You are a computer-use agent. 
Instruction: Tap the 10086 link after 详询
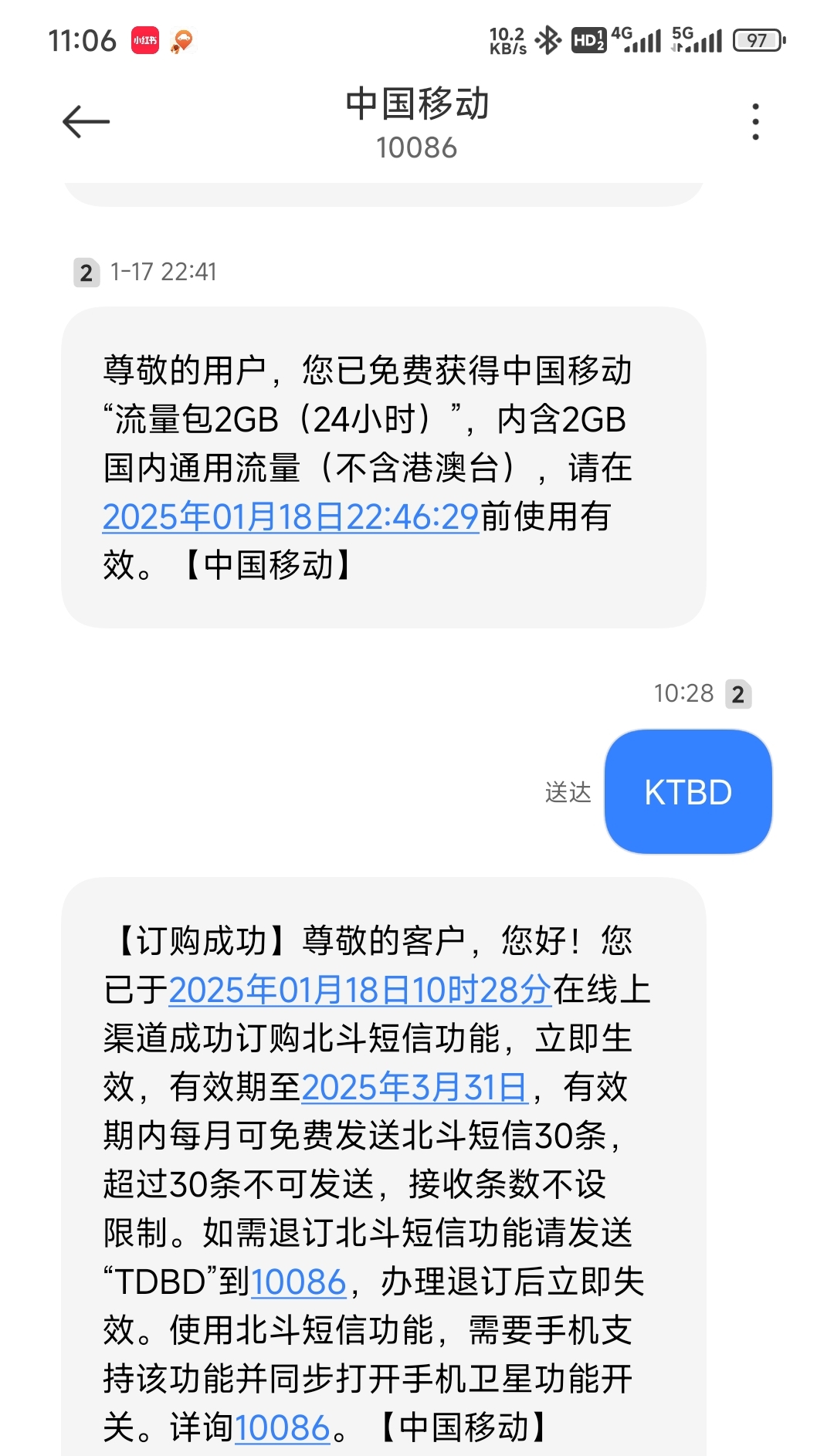[282, 1427]
